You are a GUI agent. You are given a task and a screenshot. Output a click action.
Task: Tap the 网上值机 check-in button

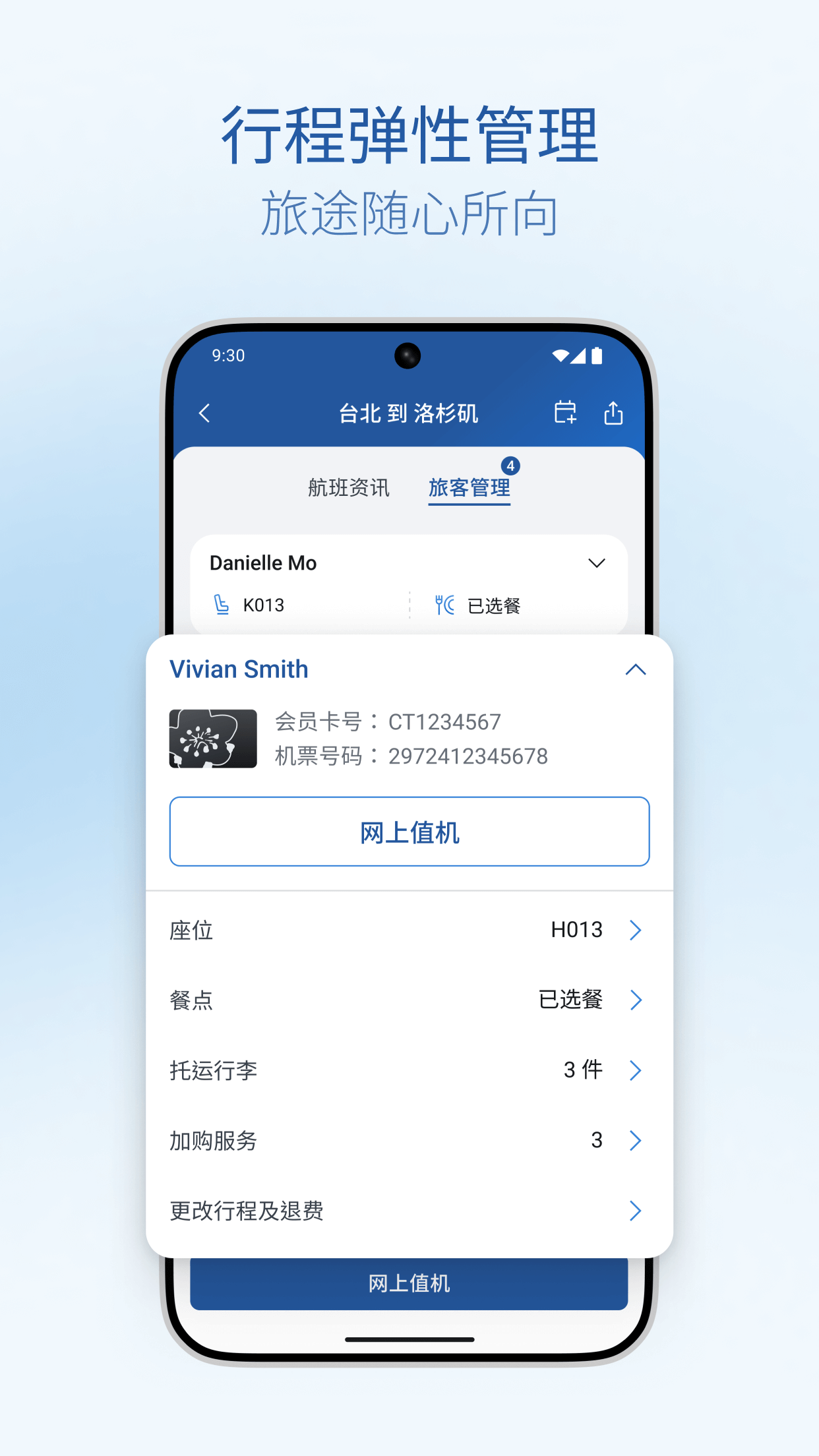(409, 832)
